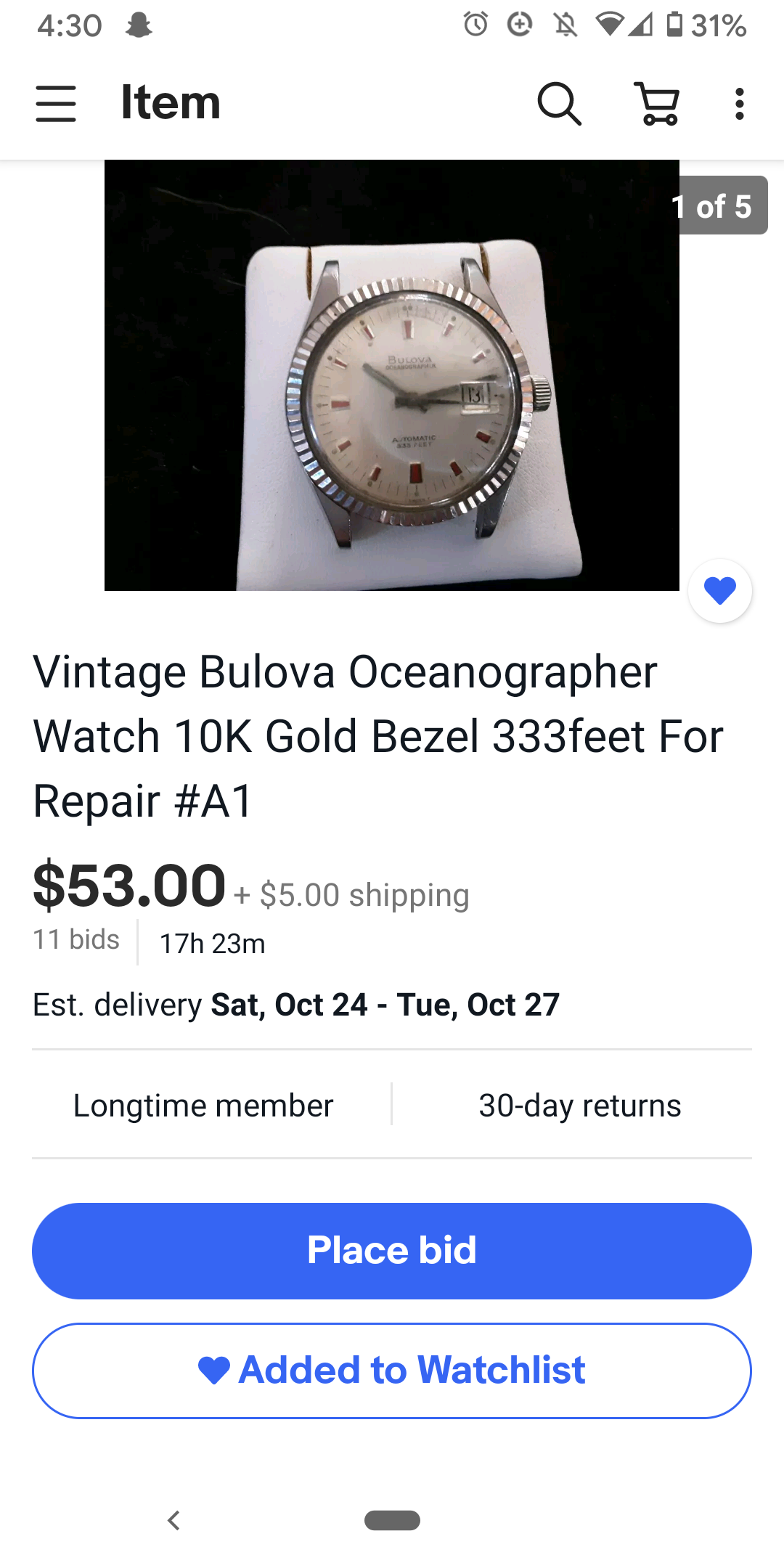This screenshot has height=1568, width=784.
Task: View the 11 bids history
Action: pyautogui.click(x=76, y=939)
